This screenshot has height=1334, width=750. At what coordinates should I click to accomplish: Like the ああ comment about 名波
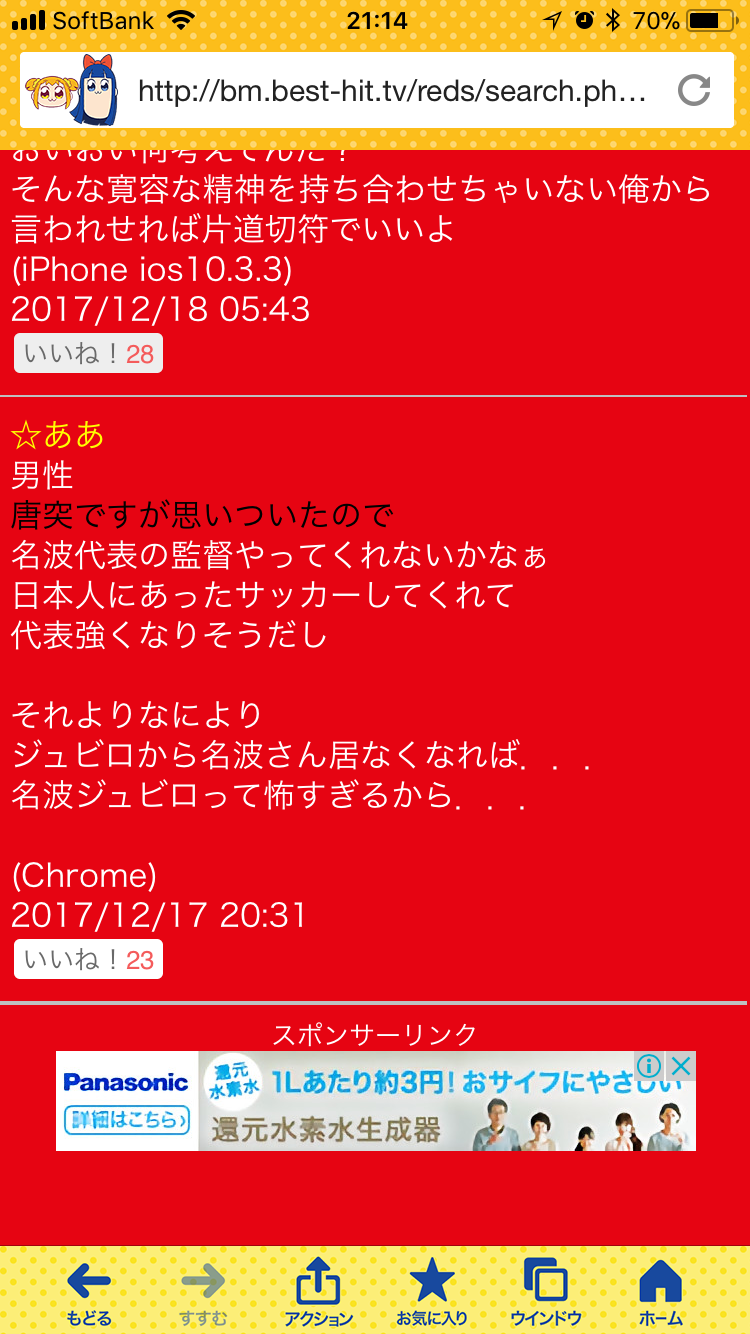tap(88, 960)
